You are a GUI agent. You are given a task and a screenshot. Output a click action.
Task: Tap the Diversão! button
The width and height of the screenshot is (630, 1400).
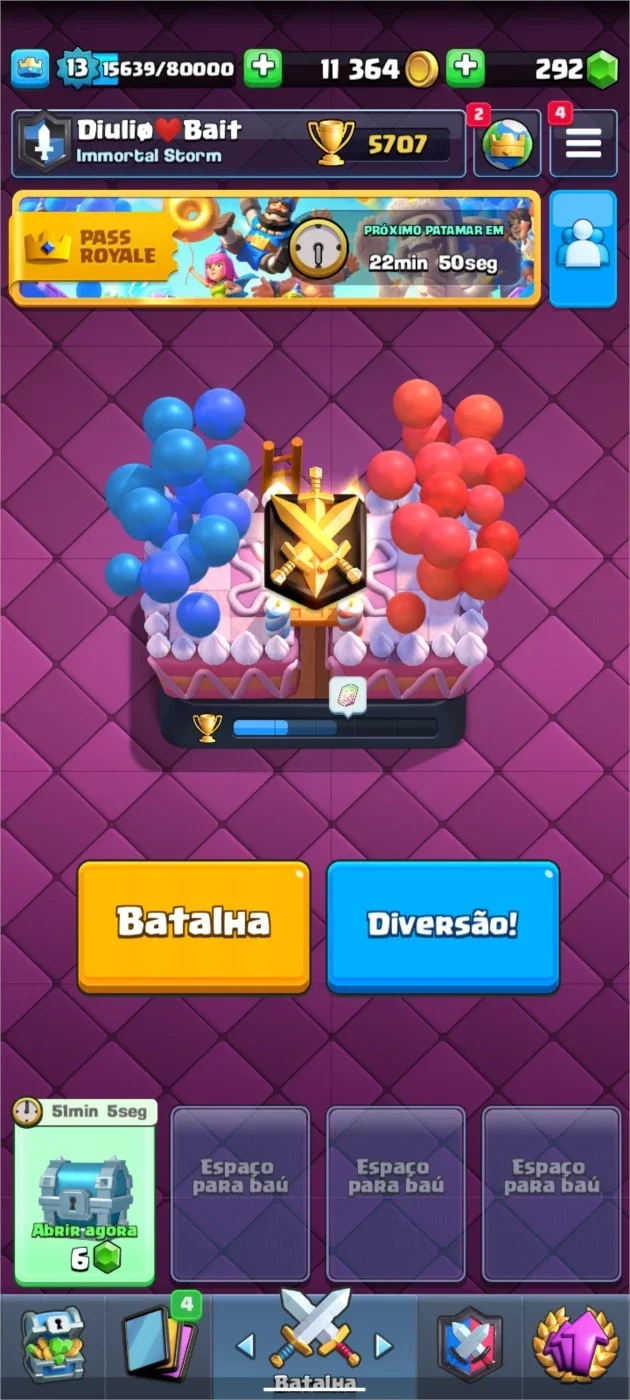pyautogui.click(x=443, y=926)
